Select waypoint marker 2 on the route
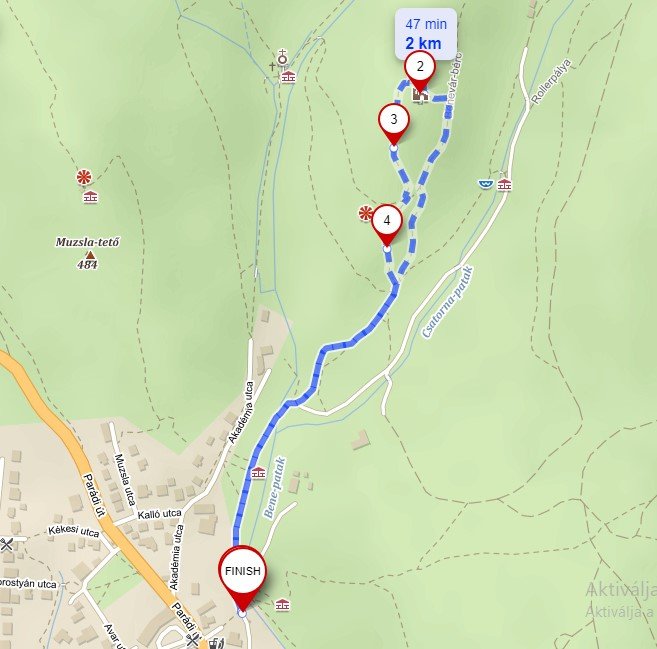Viewport: 657px width, 649px height. coord(420,68)
